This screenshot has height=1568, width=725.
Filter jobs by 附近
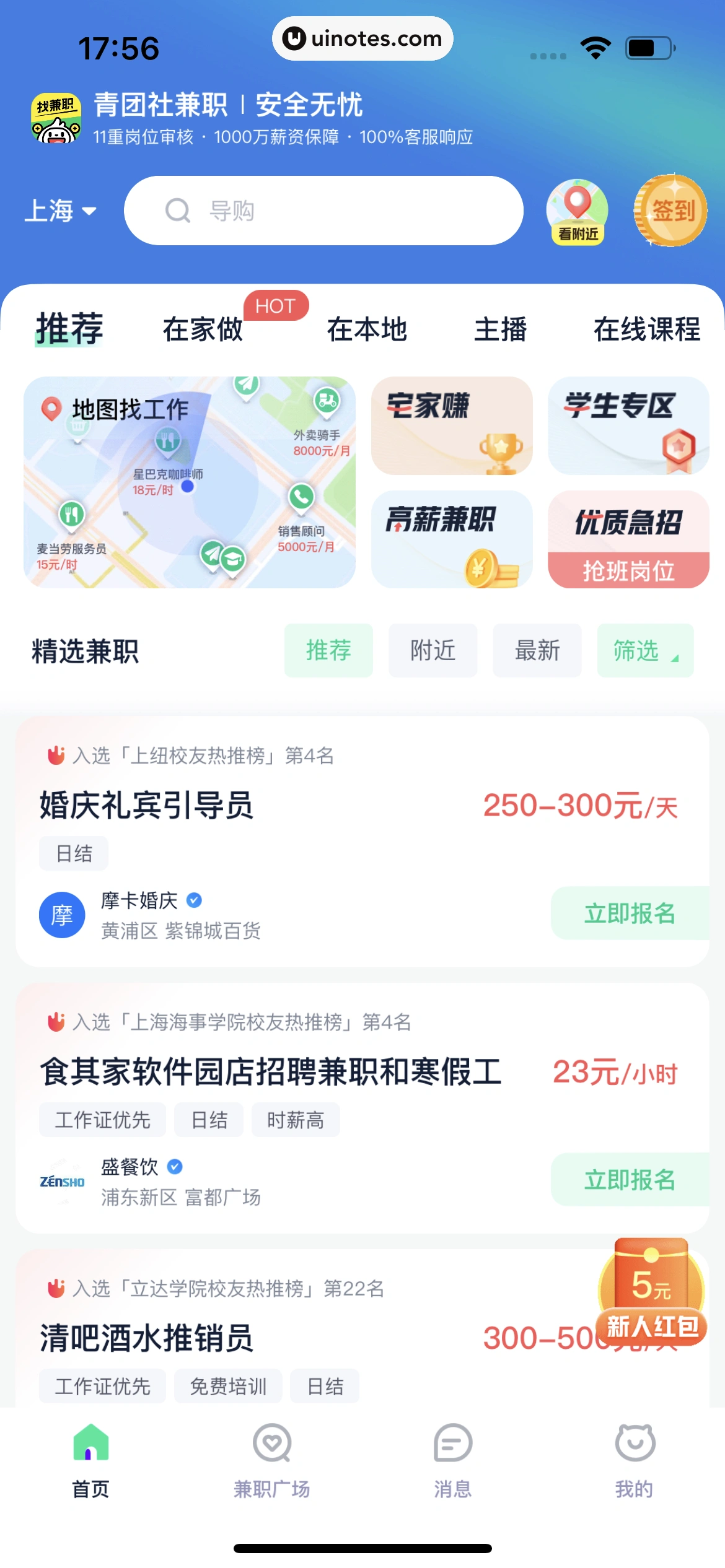433,650
